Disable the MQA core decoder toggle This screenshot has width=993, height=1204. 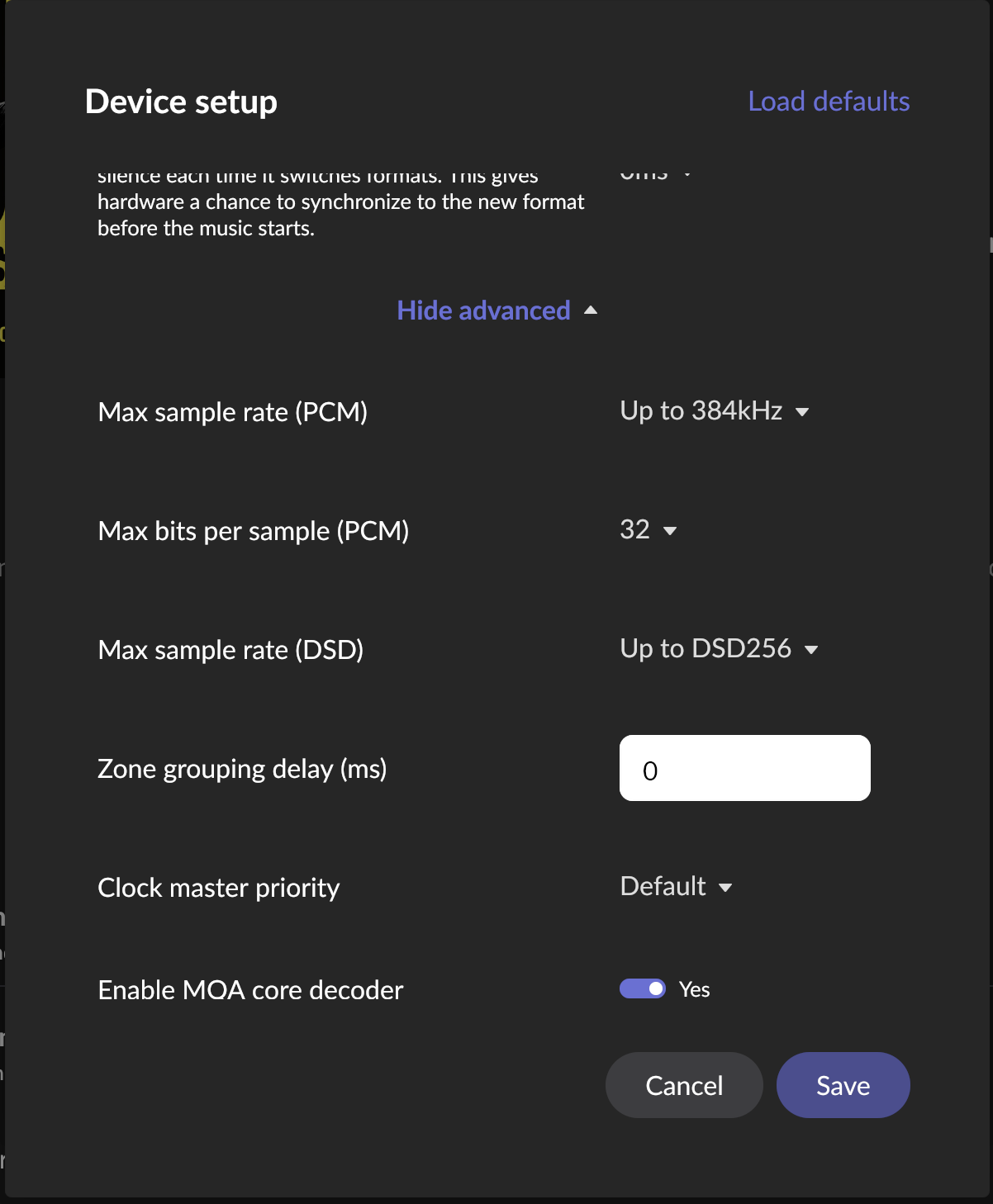[x=643, y=988]
